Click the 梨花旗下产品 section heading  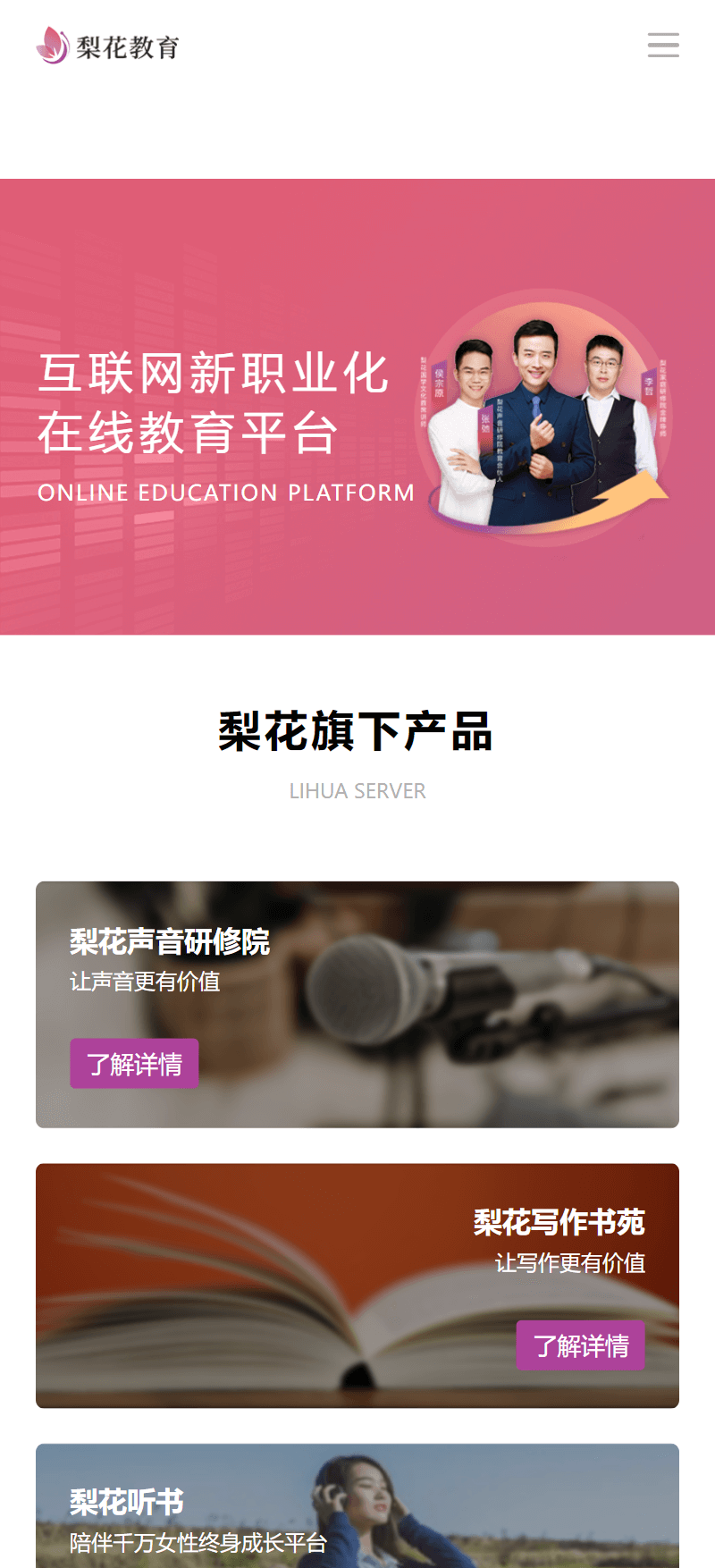click(x=357, y=730)
